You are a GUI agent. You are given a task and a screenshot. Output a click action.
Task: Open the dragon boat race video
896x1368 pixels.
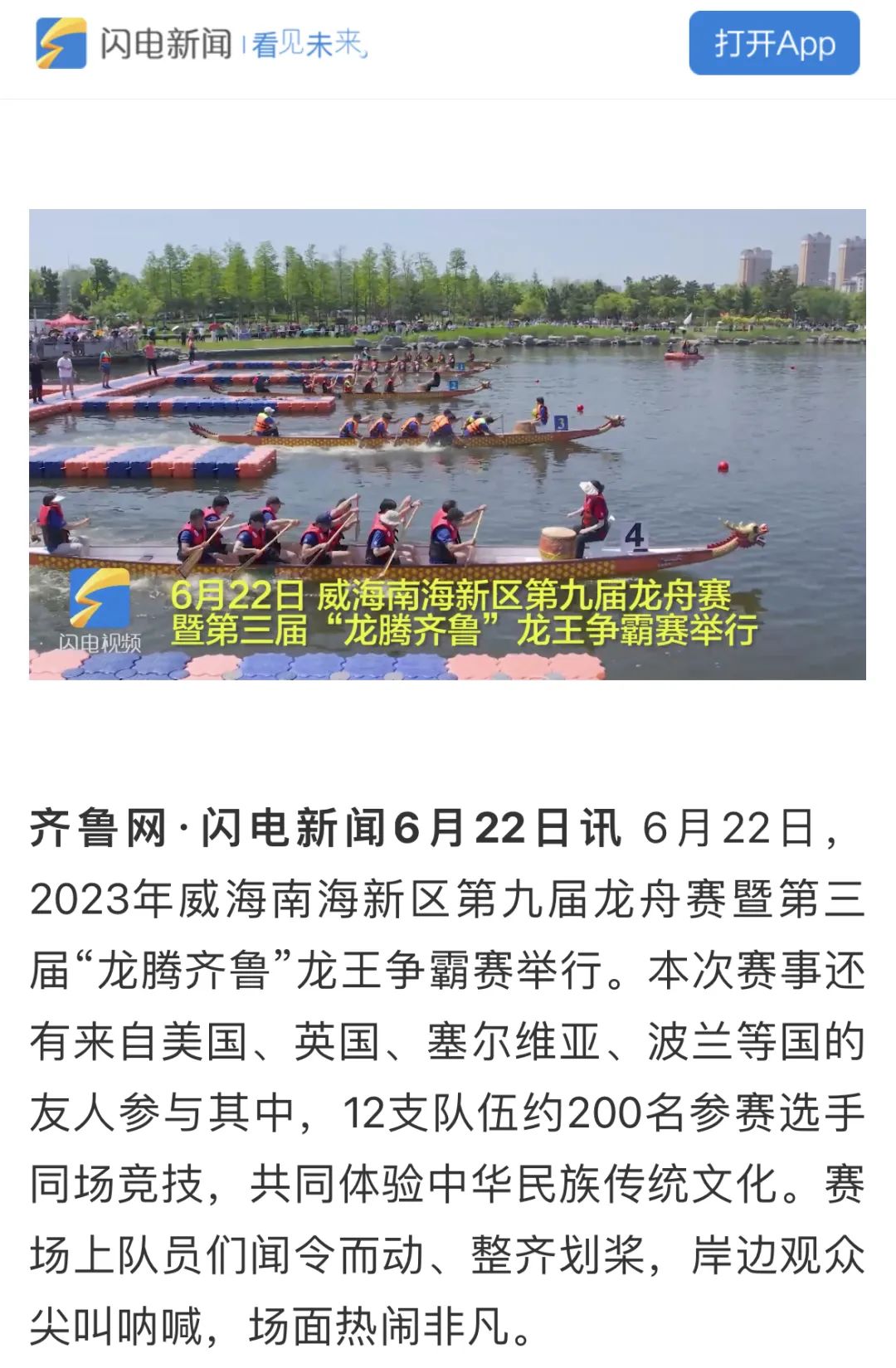coord(447,444)
